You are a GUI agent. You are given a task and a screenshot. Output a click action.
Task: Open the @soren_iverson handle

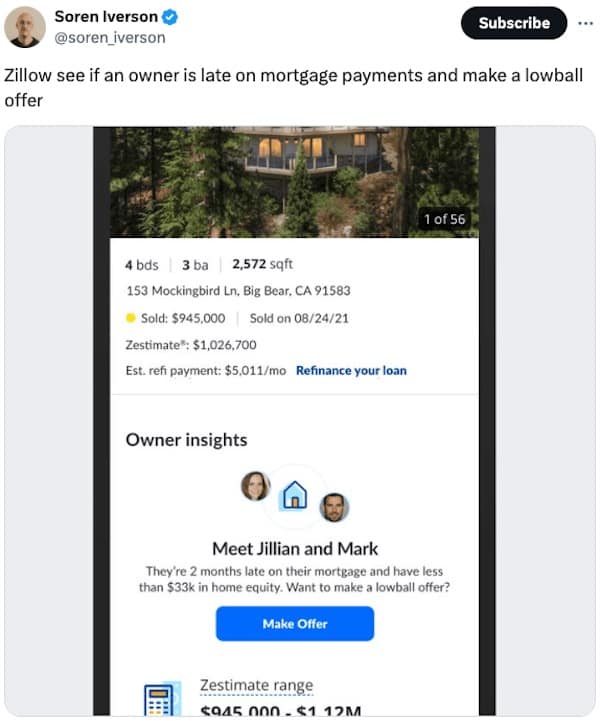[x=110, y=38]
